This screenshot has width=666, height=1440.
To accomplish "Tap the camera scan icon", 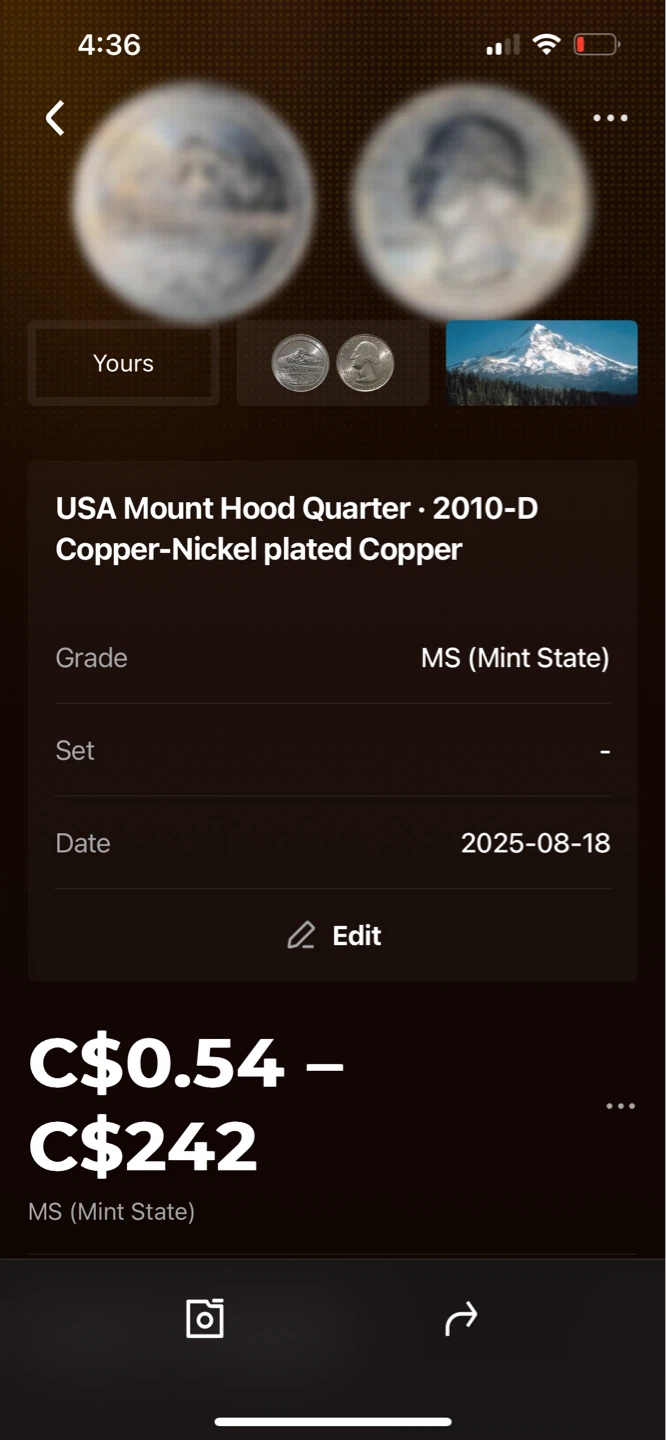I will [205, 1319].
